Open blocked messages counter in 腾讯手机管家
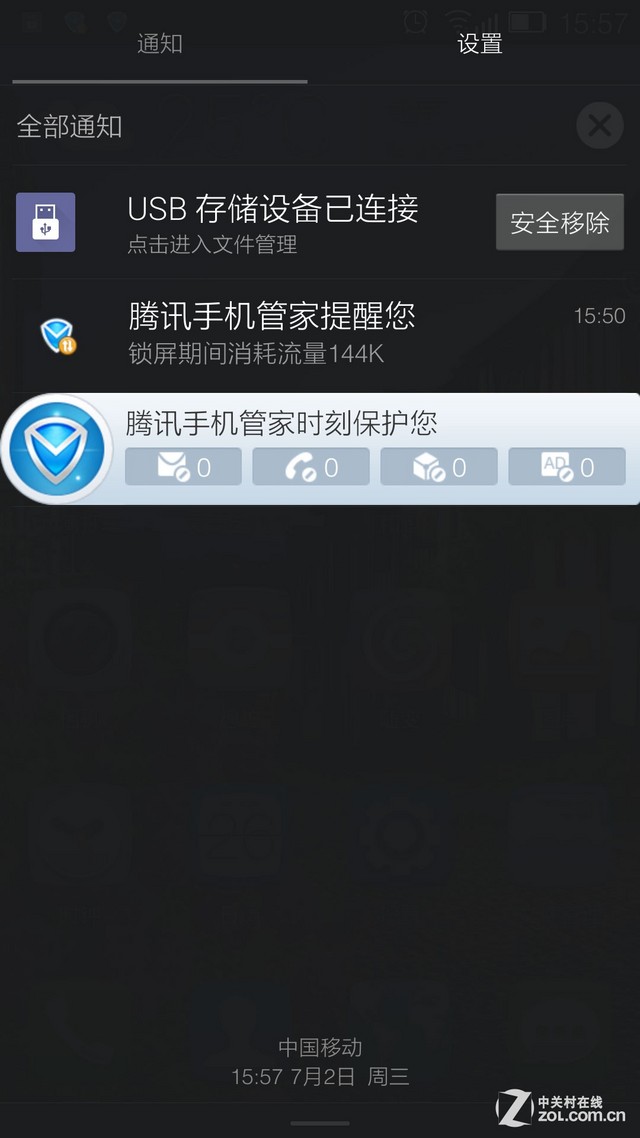The height and width of the screenshot is (1138, 640). [183, 467]
